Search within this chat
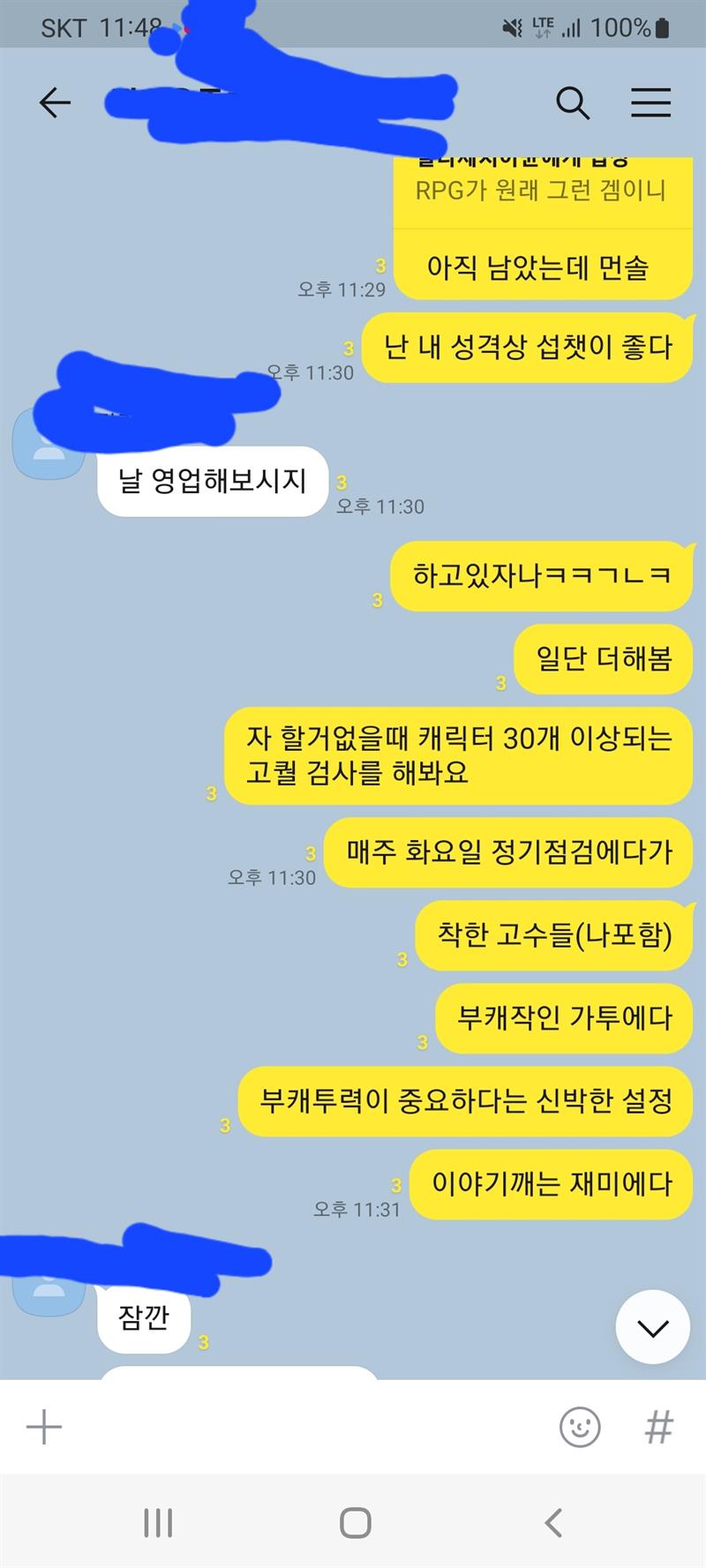 [572, 103]
